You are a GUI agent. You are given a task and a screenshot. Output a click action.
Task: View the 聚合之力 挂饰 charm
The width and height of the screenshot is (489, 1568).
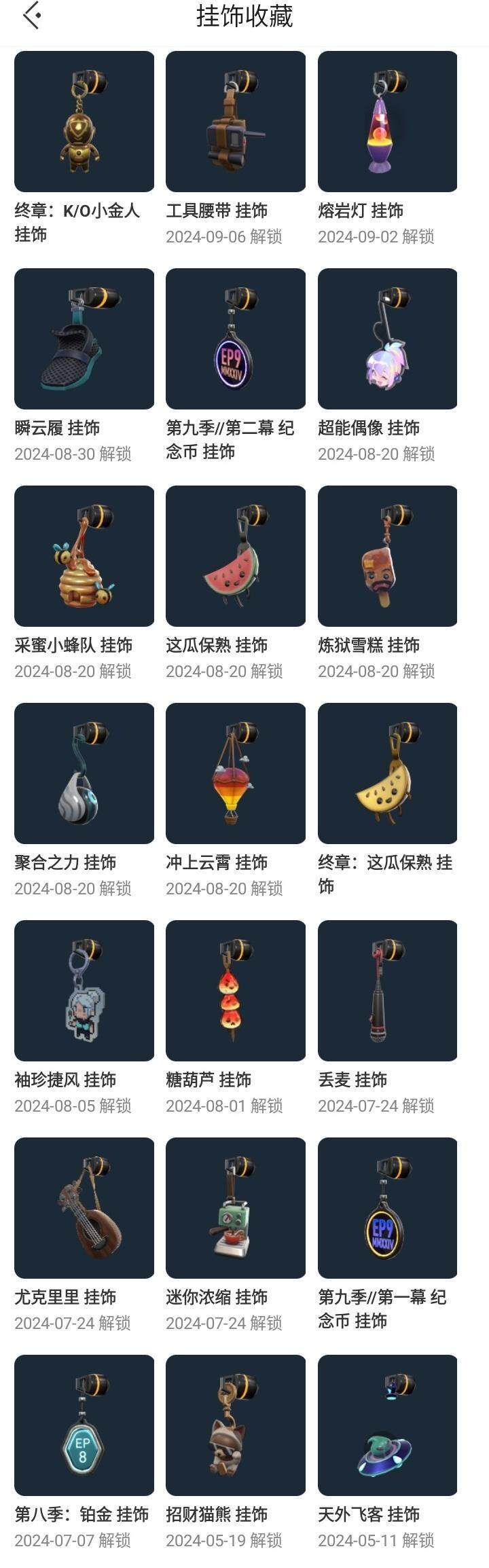point(84,773)
